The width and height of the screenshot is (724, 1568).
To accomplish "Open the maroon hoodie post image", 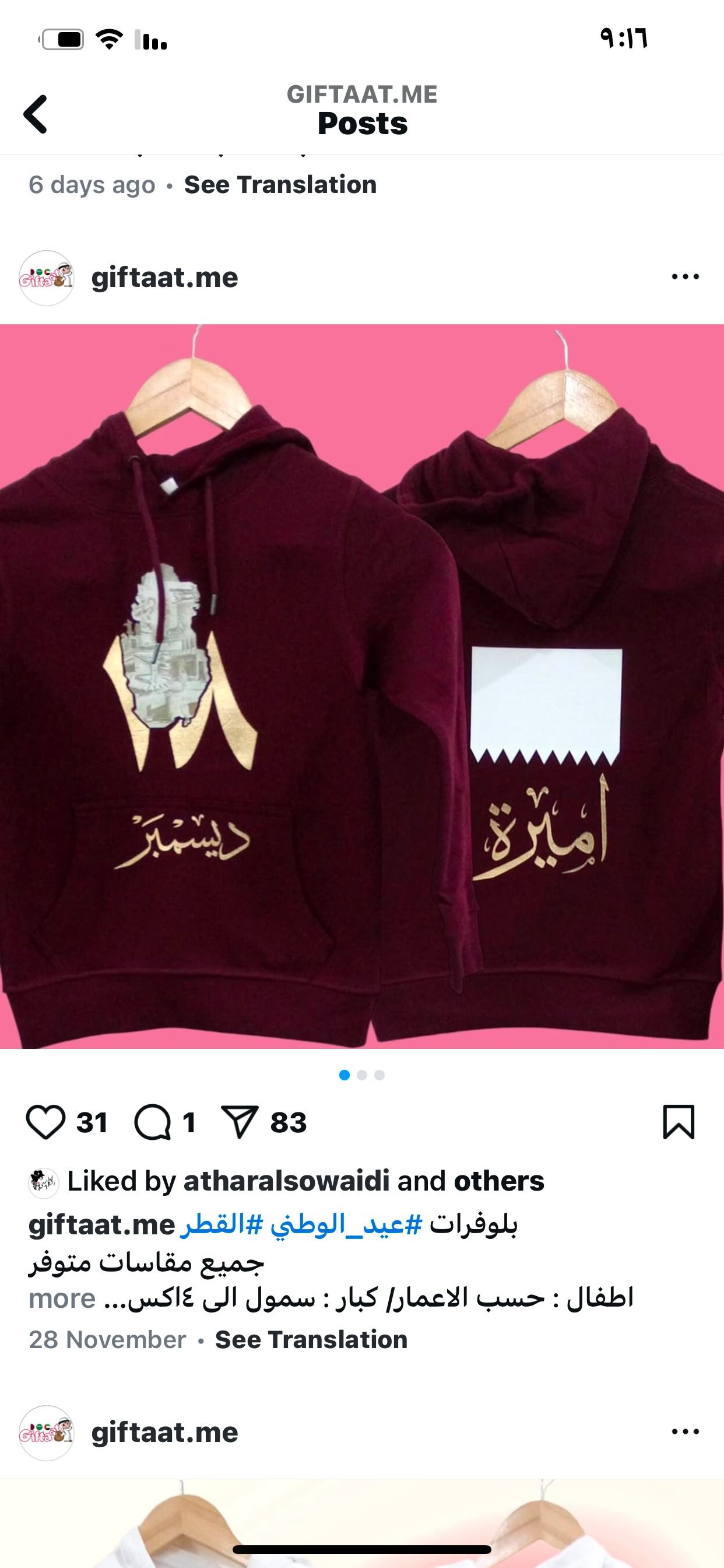I will coord(362,687).
